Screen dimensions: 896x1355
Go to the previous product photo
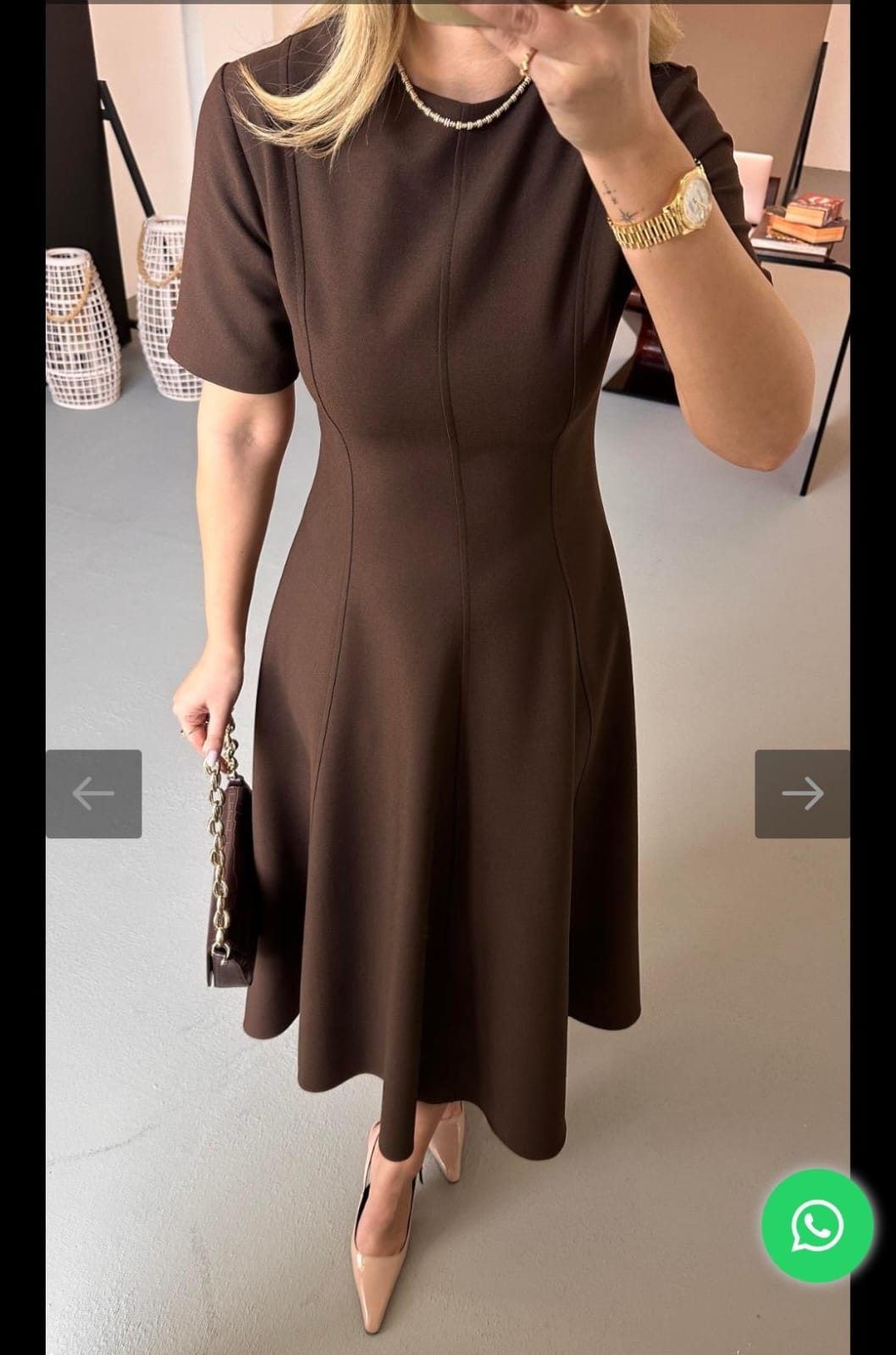pyautogui.click(x=93, y=794)
